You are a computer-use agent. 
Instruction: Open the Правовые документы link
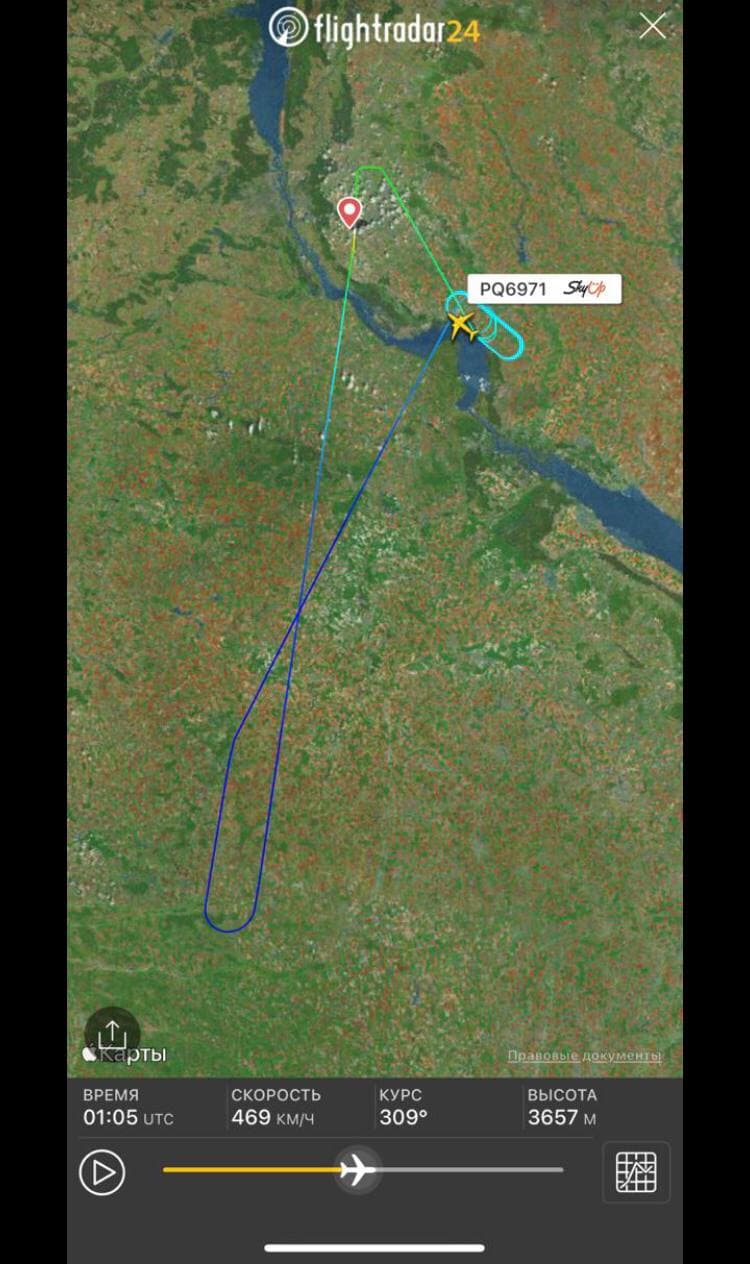click(584, 1056)
